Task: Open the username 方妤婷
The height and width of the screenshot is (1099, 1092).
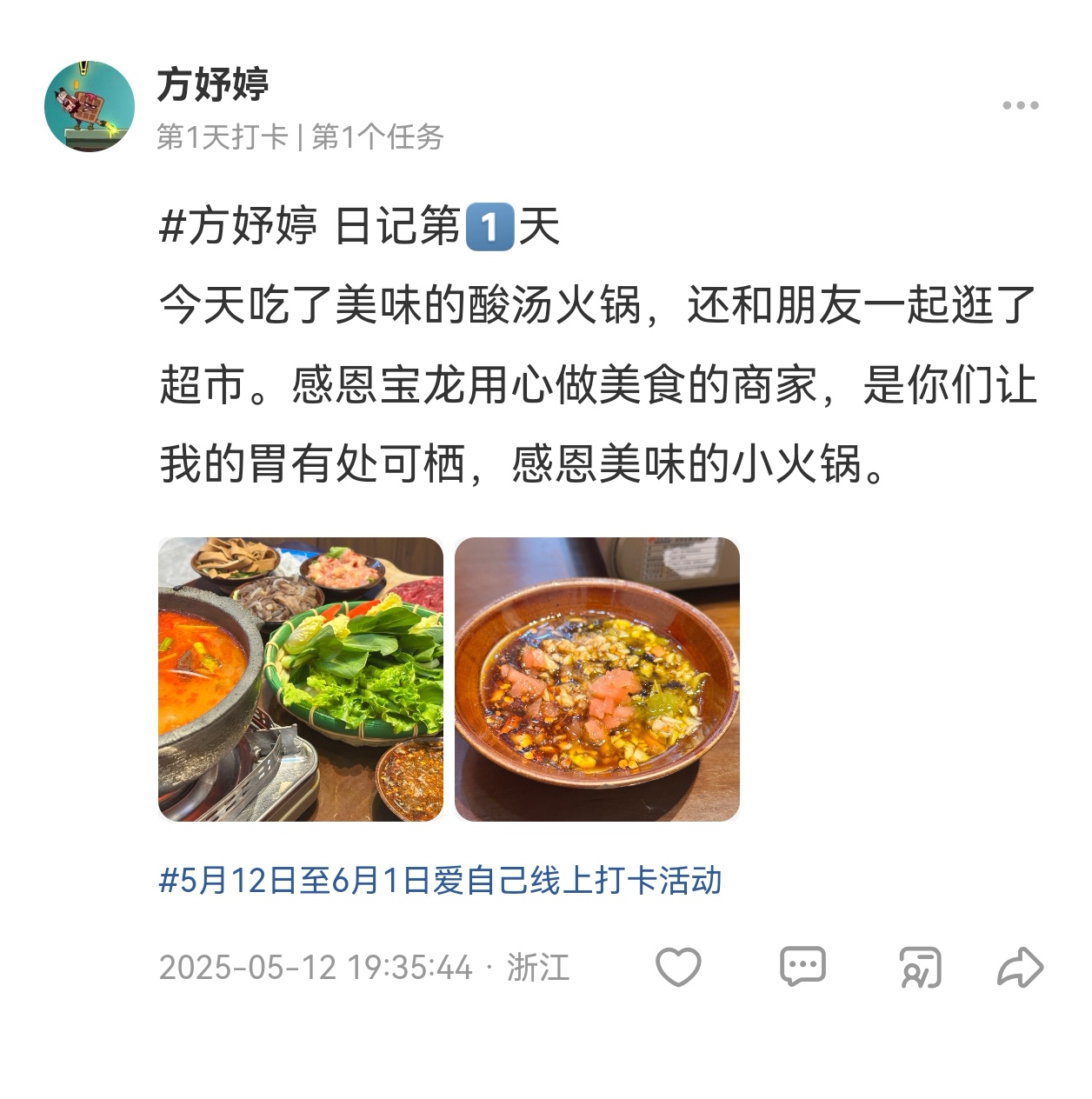Action: (x=213, y=84)
